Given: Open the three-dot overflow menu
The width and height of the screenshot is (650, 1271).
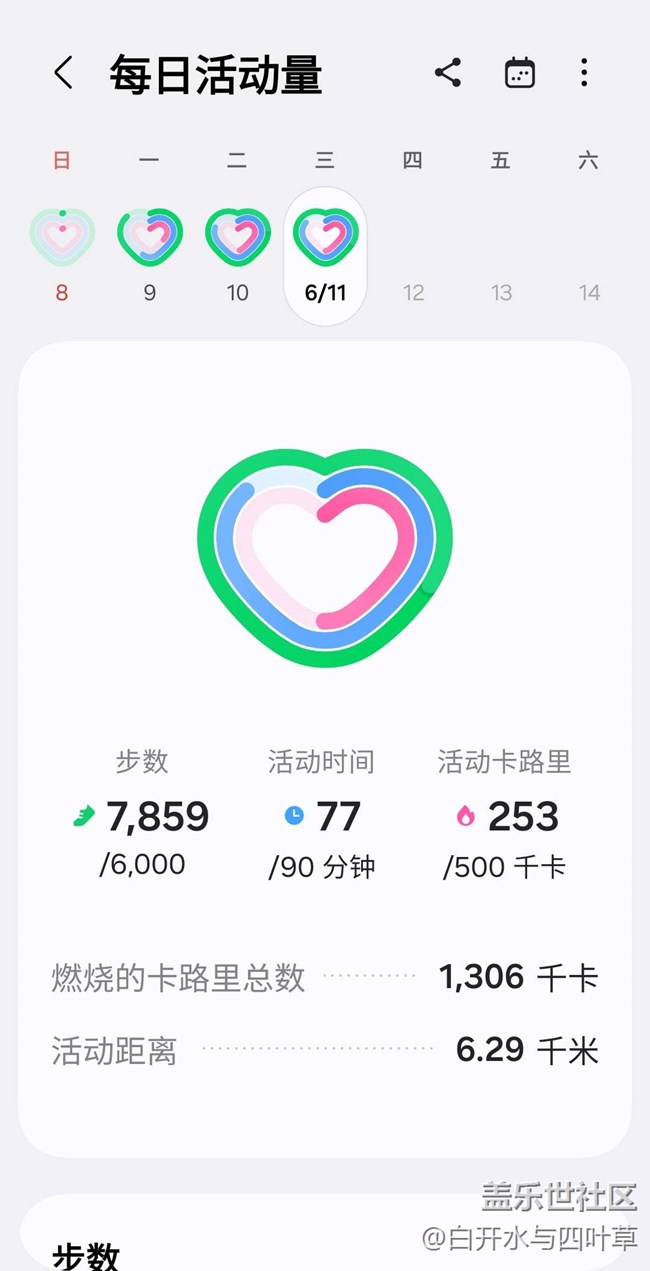Looking at the screenshot, I should click(584, 73).
